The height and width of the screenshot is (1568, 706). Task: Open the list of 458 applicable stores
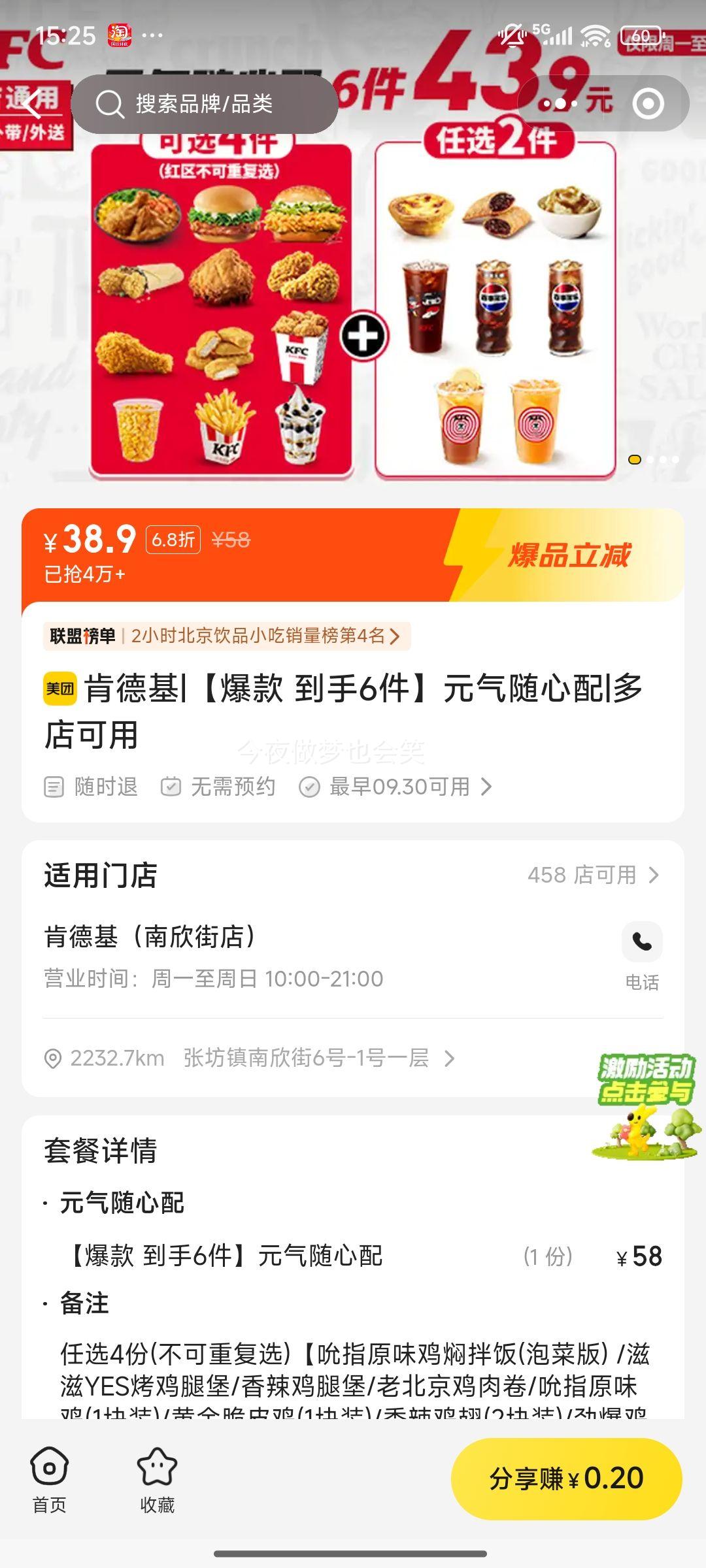(x=592, y=875)
